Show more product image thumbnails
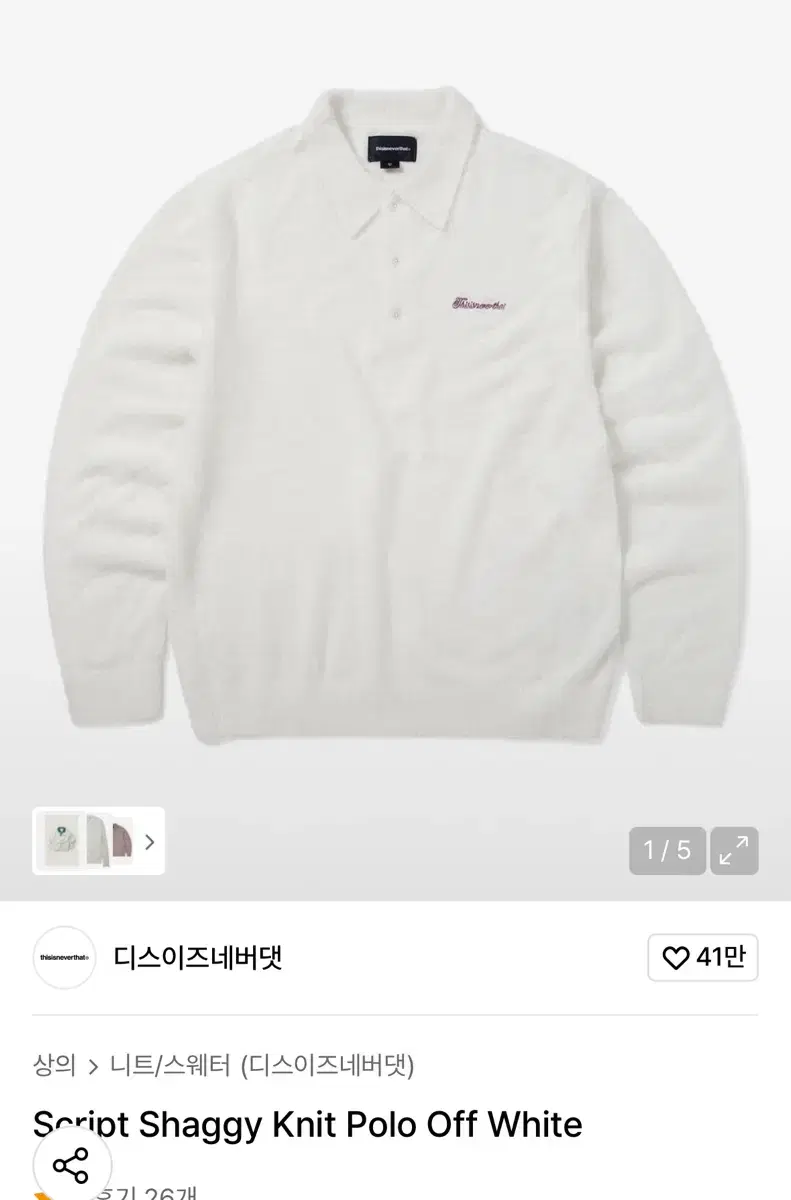Viewport: 791px width, 1200px height. pos(150,842)
